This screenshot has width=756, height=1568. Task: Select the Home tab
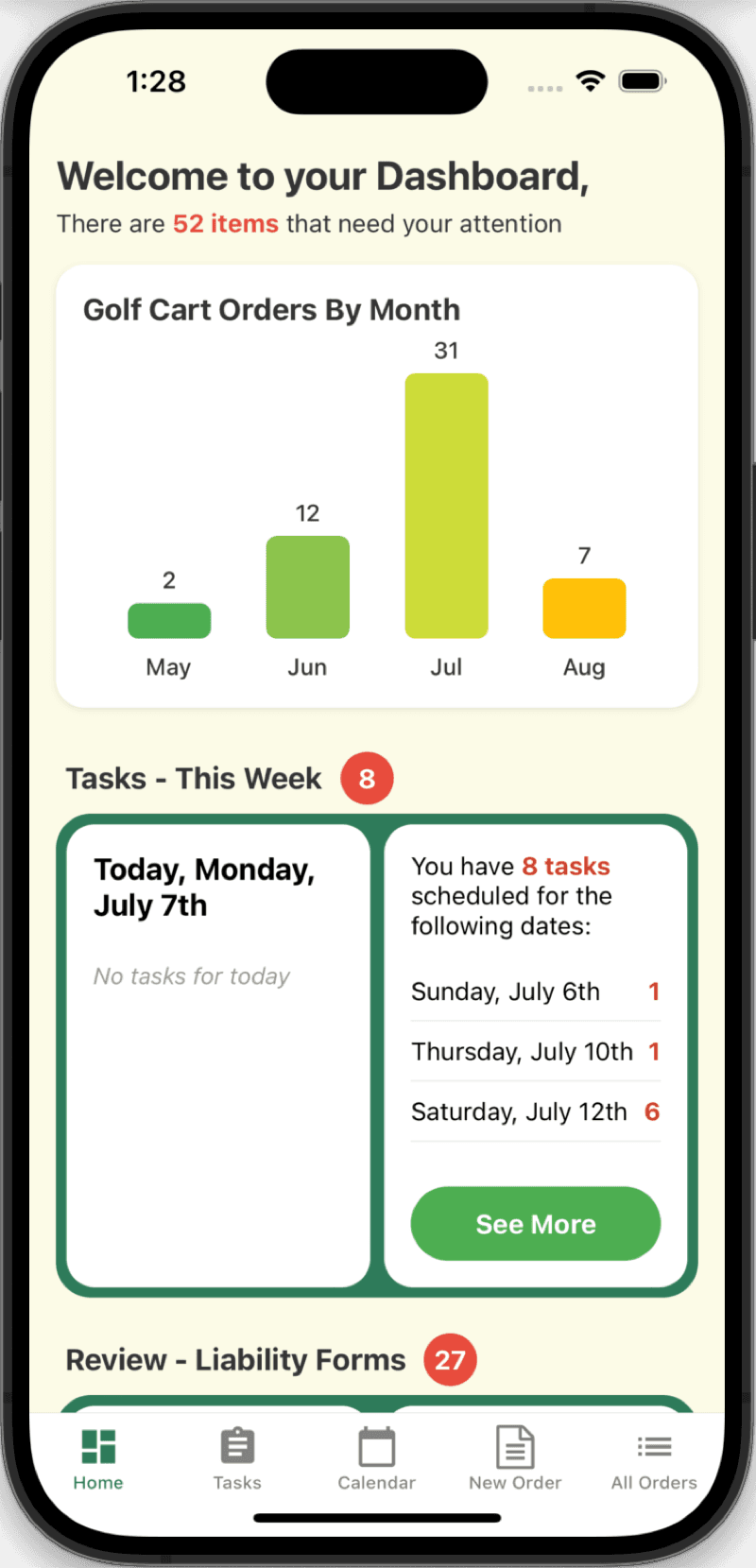98,1458
